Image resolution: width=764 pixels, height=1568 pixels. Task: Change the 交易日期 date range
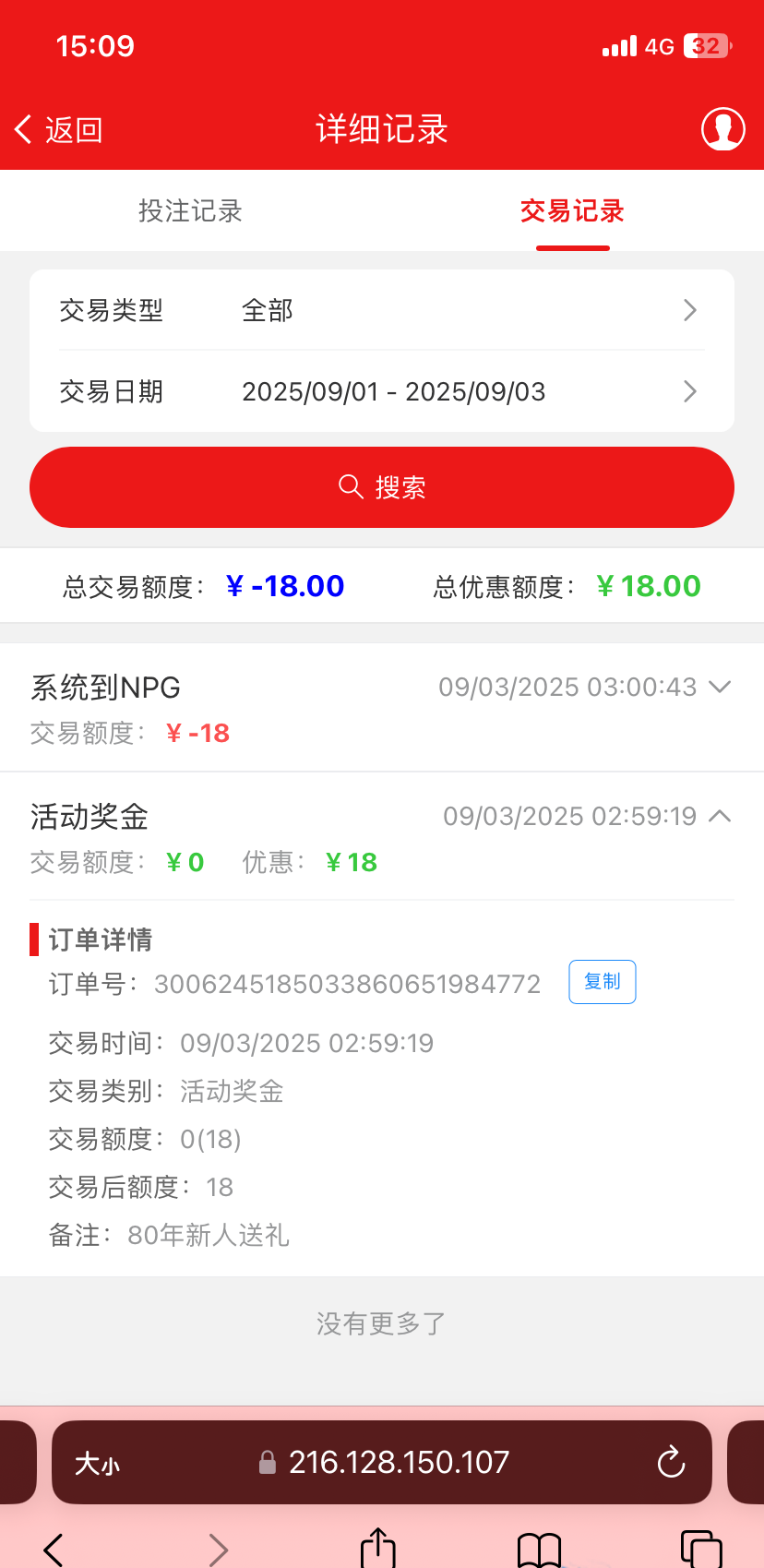(x=382, y=391)
